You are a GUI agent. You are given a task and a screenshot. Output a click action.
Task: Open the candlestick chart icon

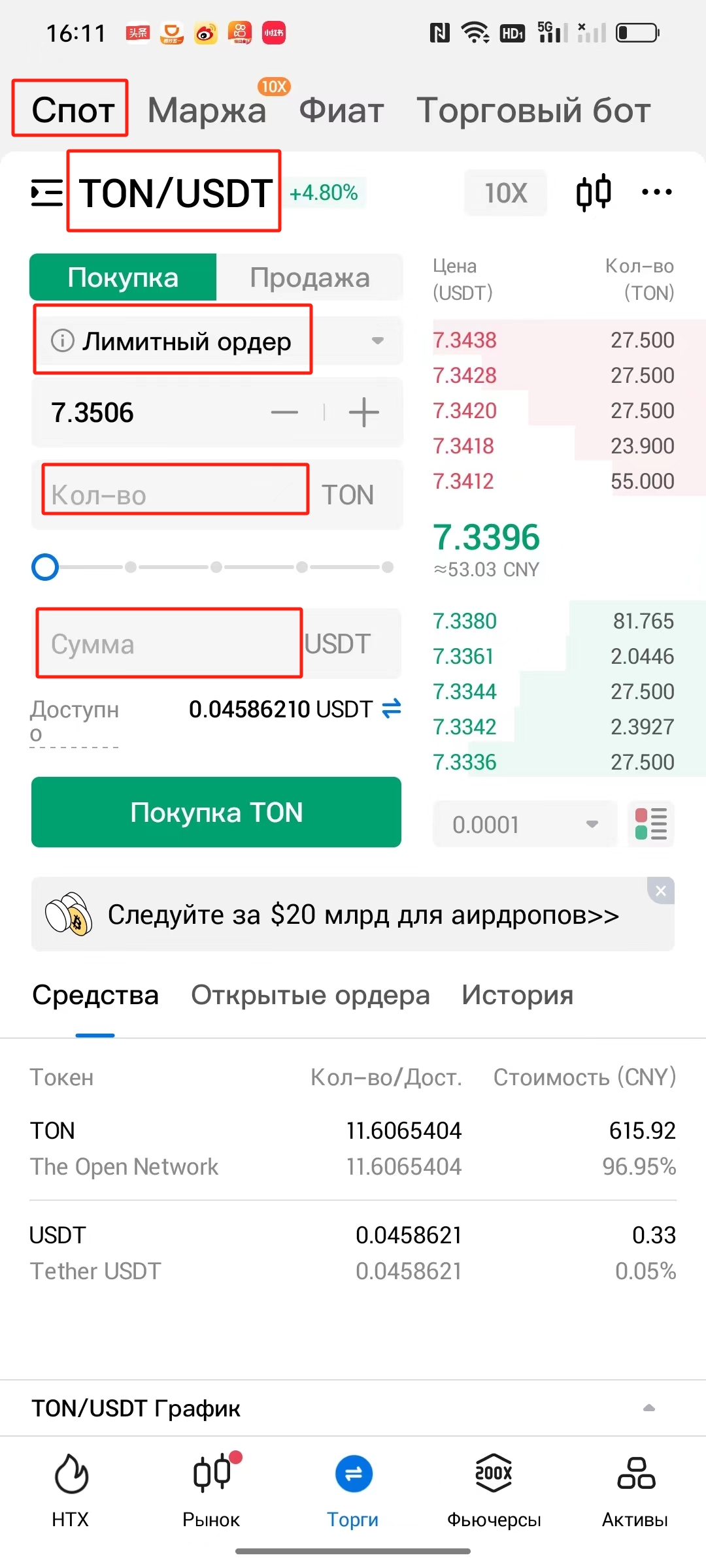click(x=594, y=193)
